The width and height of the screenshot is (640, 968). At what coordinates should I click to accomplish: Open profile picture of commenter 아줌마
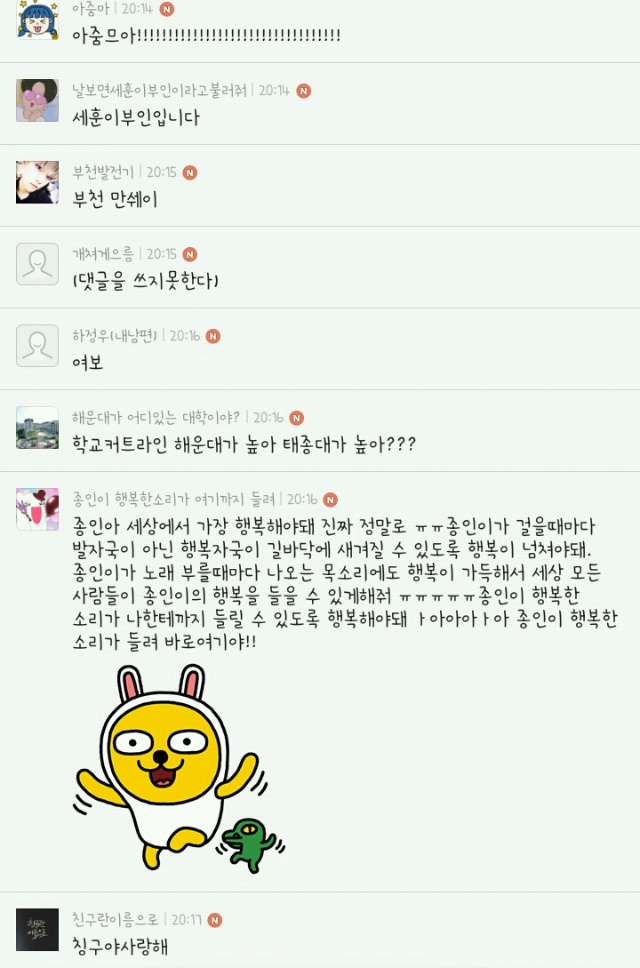coord(37,20)
